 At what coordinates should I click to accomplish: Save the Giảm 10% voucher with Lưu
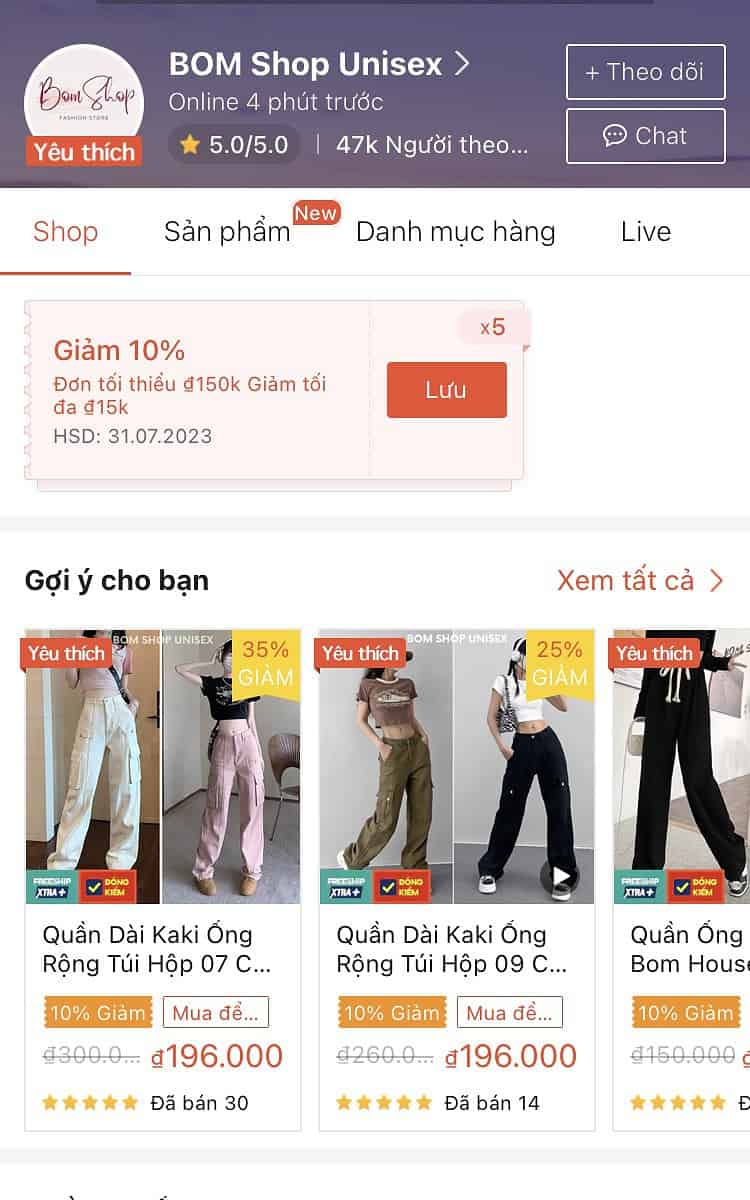(x=446, y=390)
